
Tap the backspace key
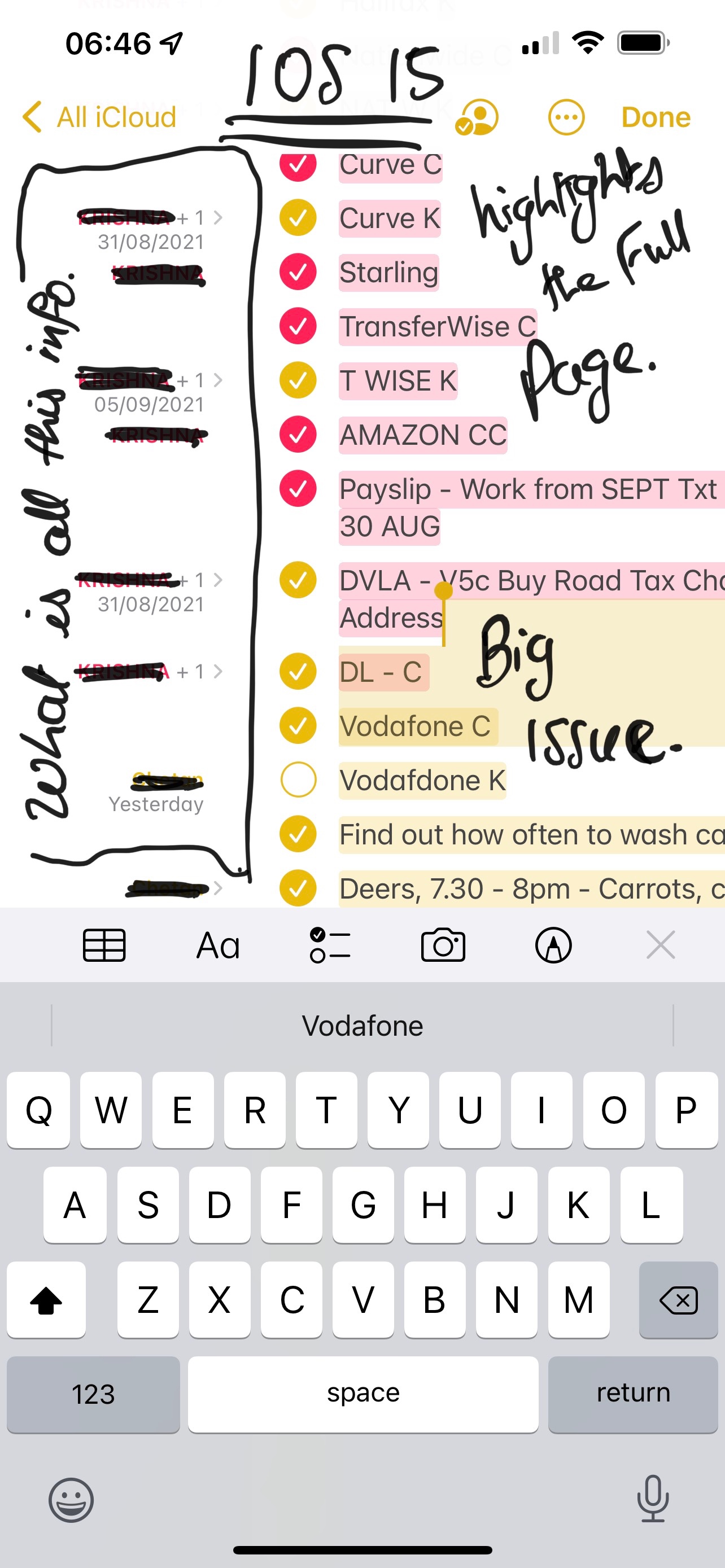pos(678,1300)
